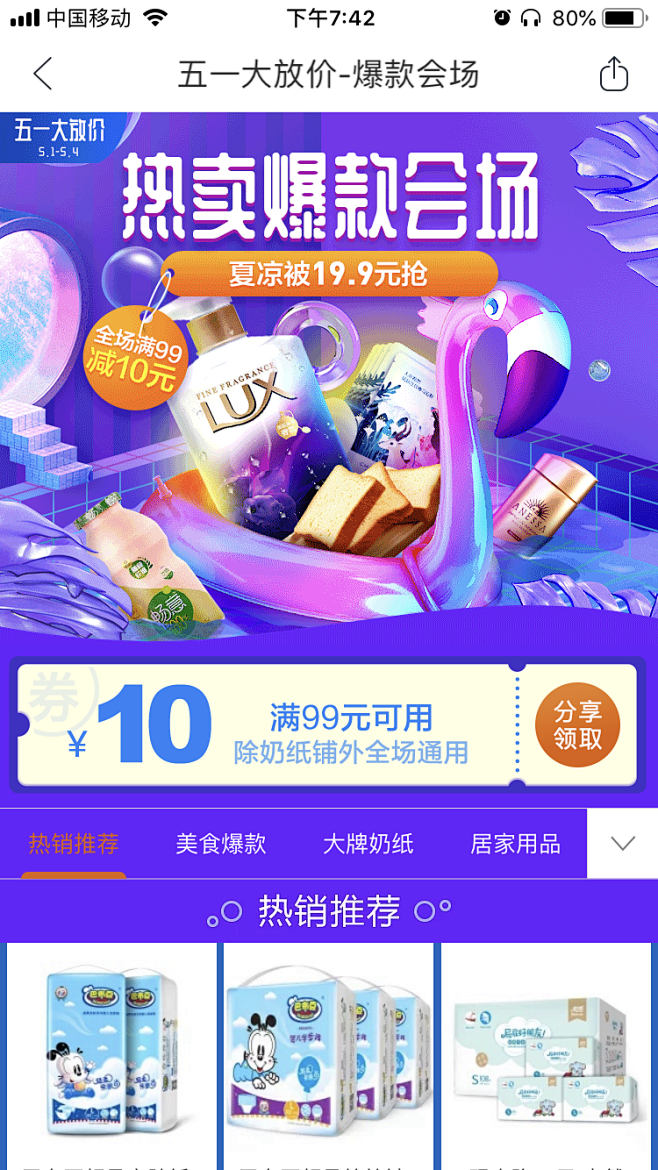Share this sale page

[x=614, y=74]
